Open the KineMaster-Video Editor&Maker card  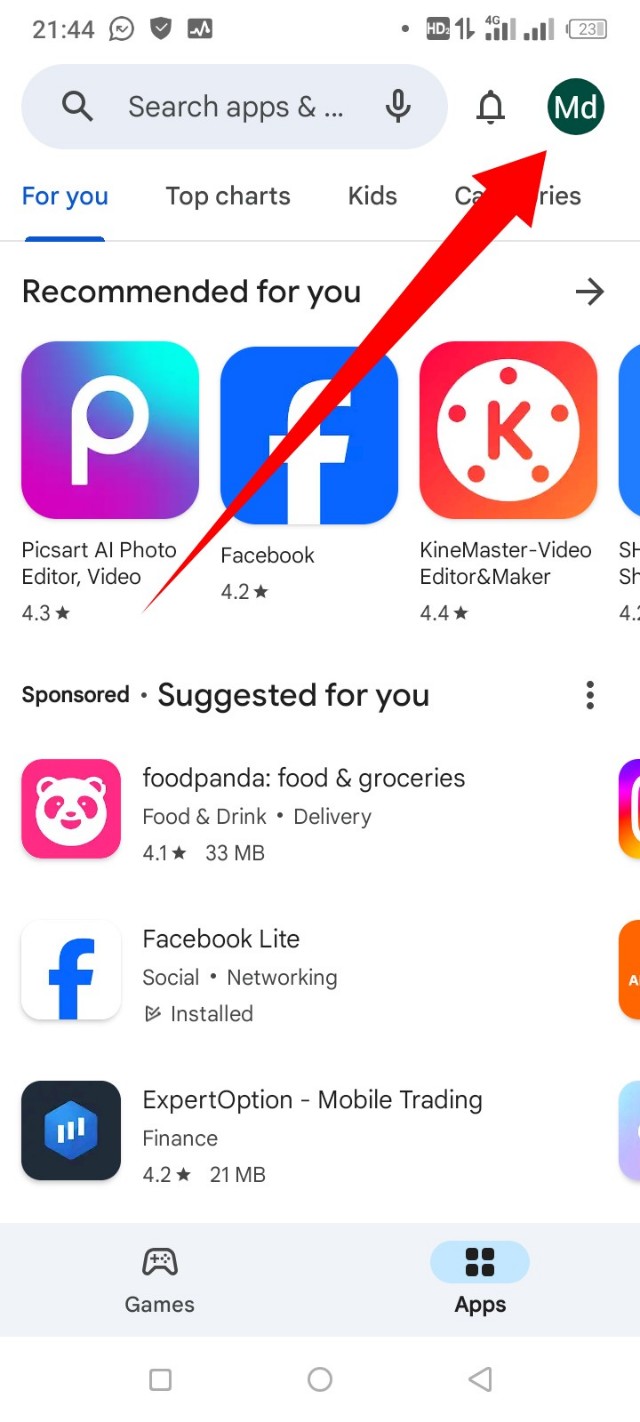click(508, 430)
